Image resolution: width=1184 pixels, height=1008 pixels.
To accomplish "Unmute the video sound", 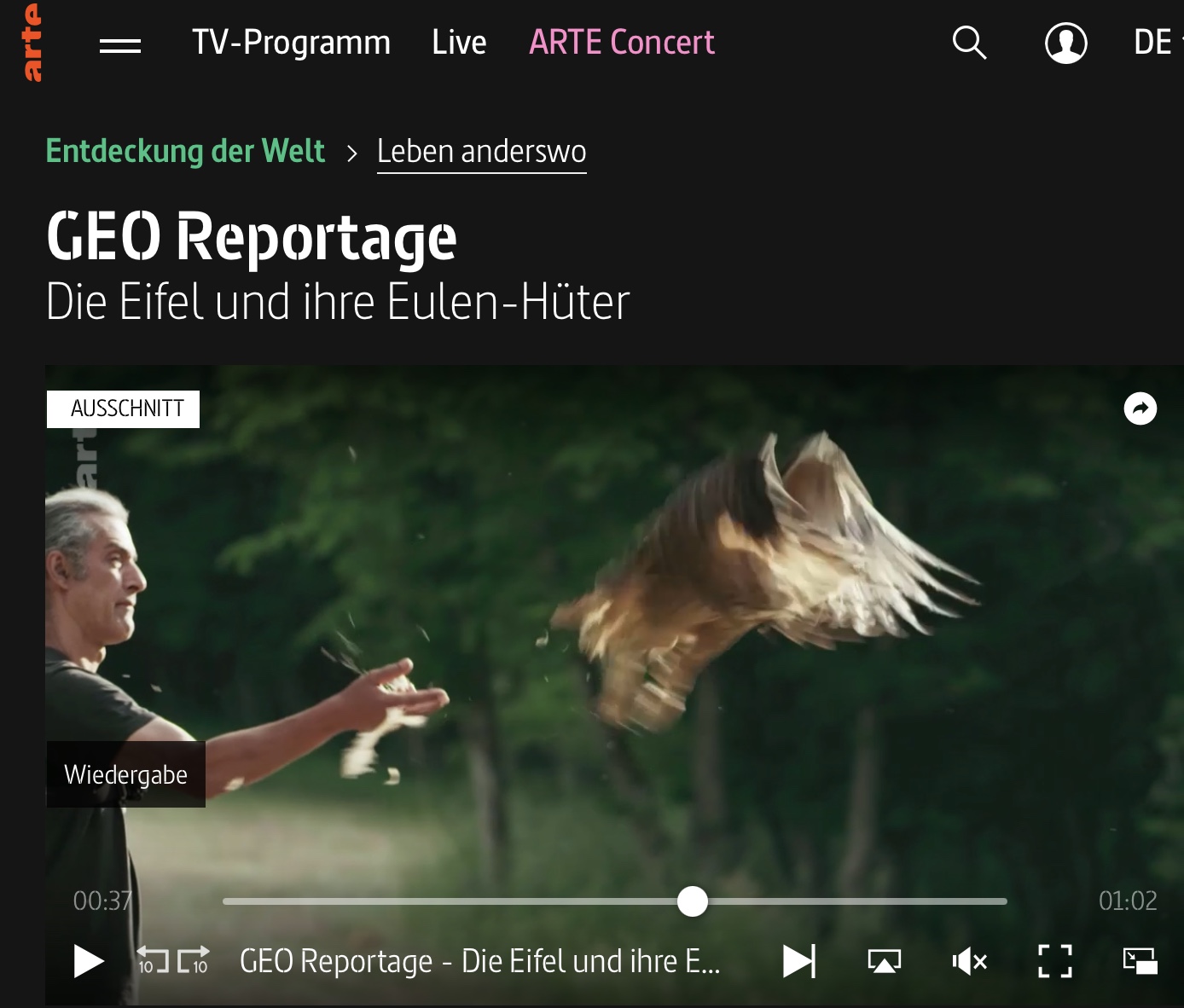I will point(969,962).
